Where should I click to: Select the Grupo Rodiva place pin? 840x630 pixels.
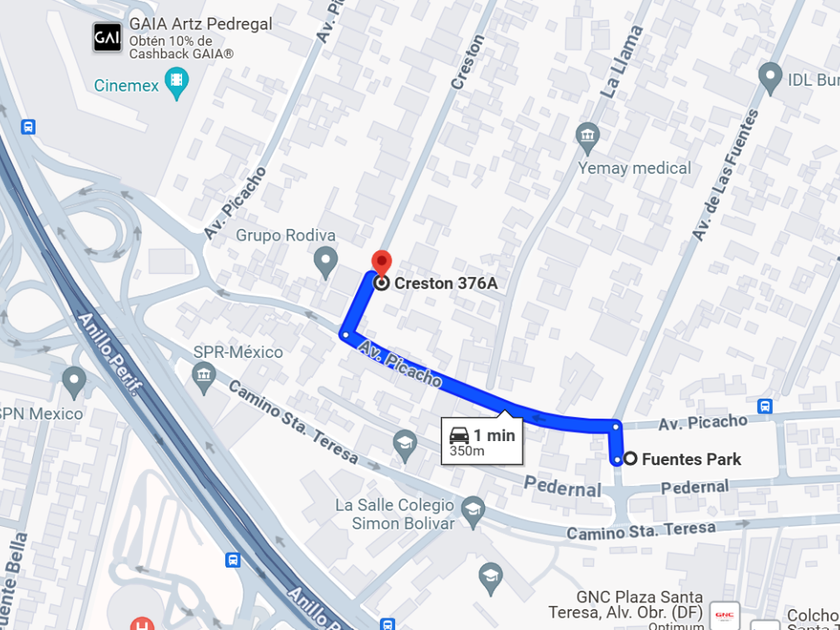pos(325,262)
